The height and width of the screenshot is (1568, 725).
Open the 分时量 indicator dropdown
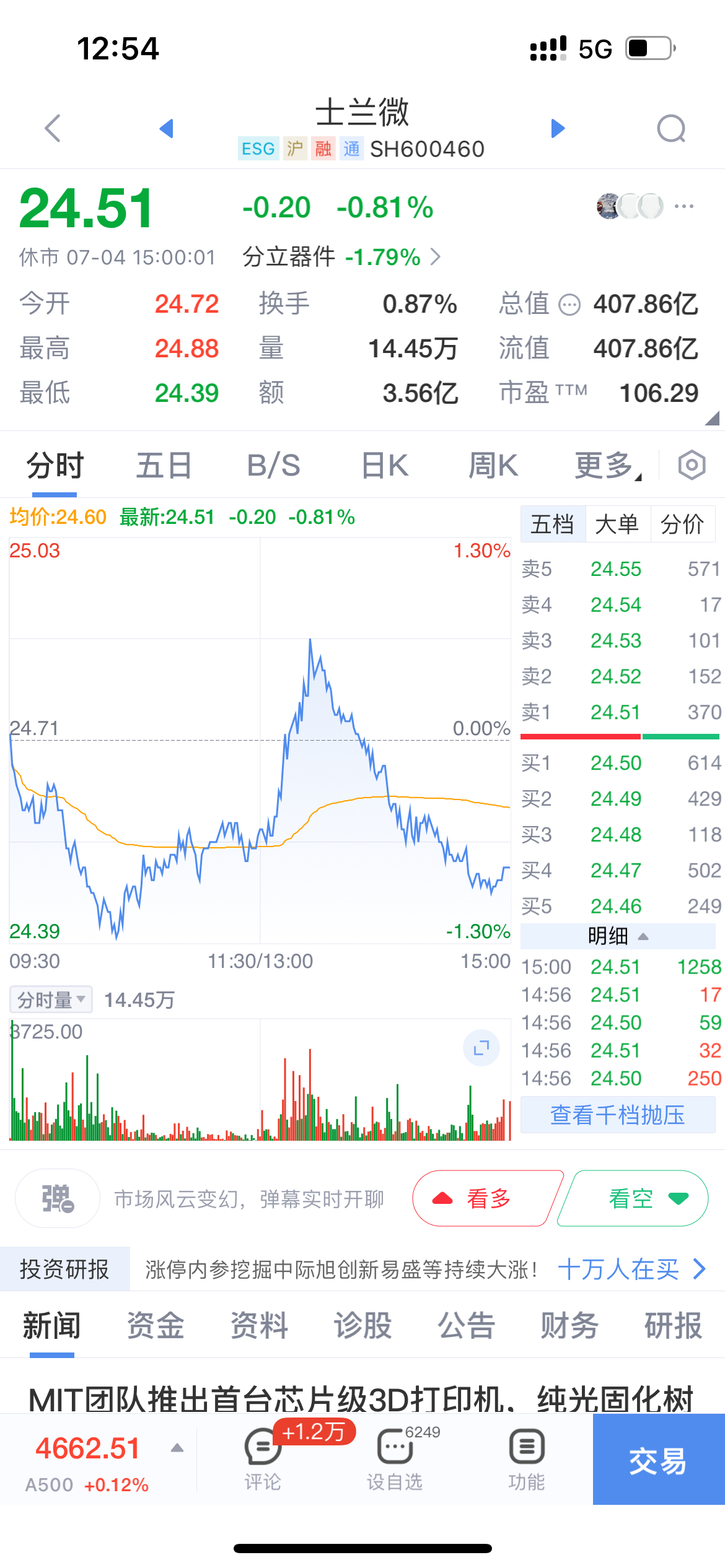(x=51, y=1000)
